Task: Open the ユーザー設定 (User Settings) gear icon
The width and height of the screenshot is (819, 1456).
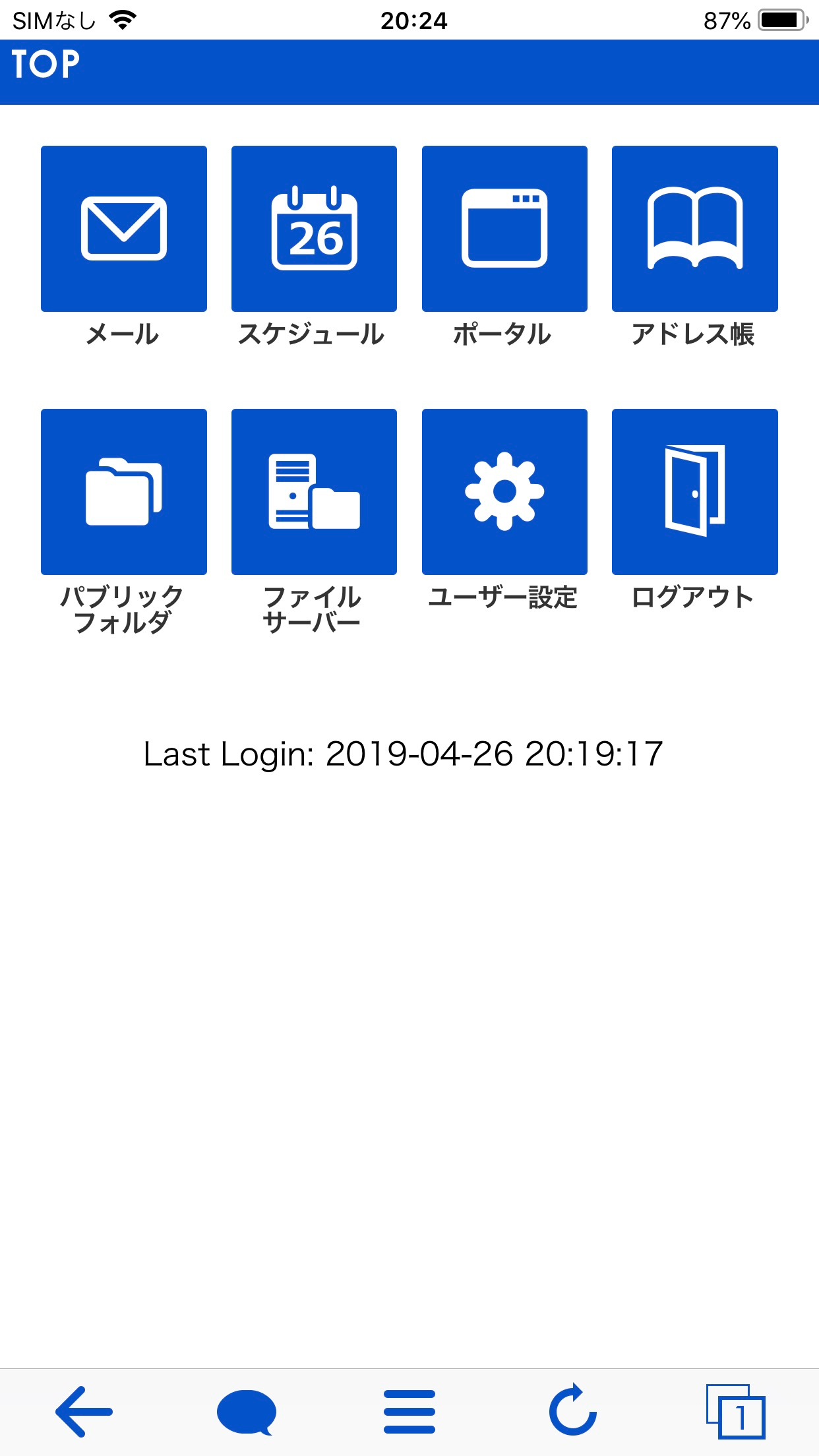Action: (504, 491)
